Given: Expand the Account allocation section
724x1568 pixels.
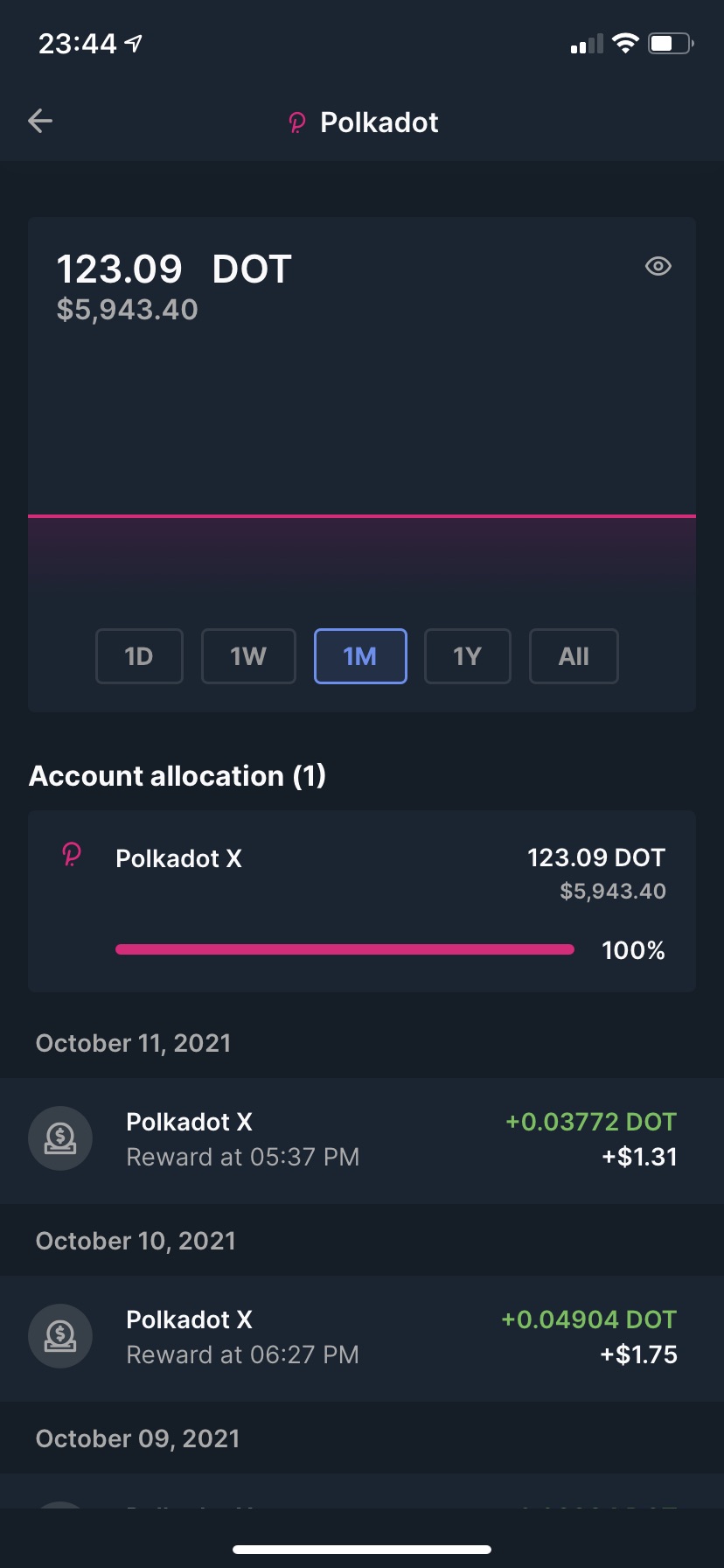Looking at the screenshot, I should coord(178,776).
